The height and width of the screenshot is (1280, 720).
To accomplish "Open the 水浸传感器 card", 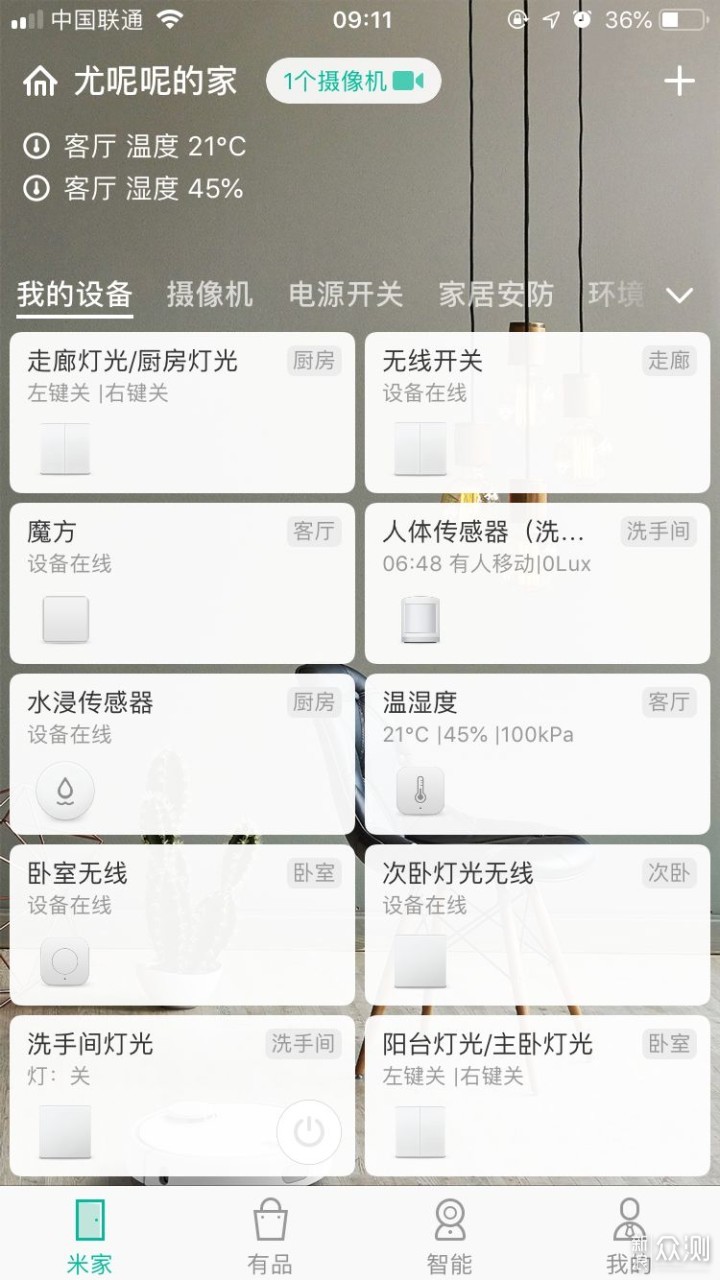I will pos(182,754).
